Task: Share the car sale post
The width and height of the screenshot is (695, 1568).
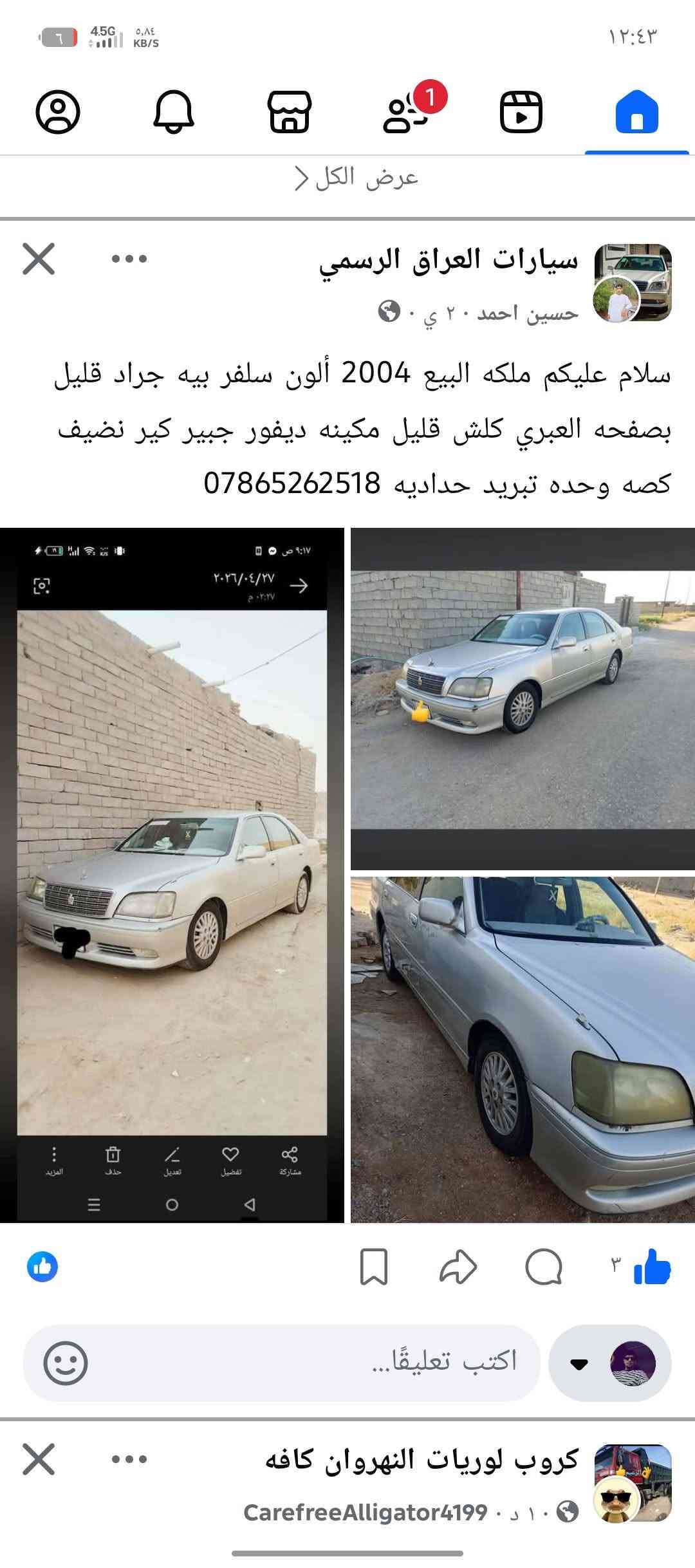Action: pyautogui.click(x=458, y=1267)
